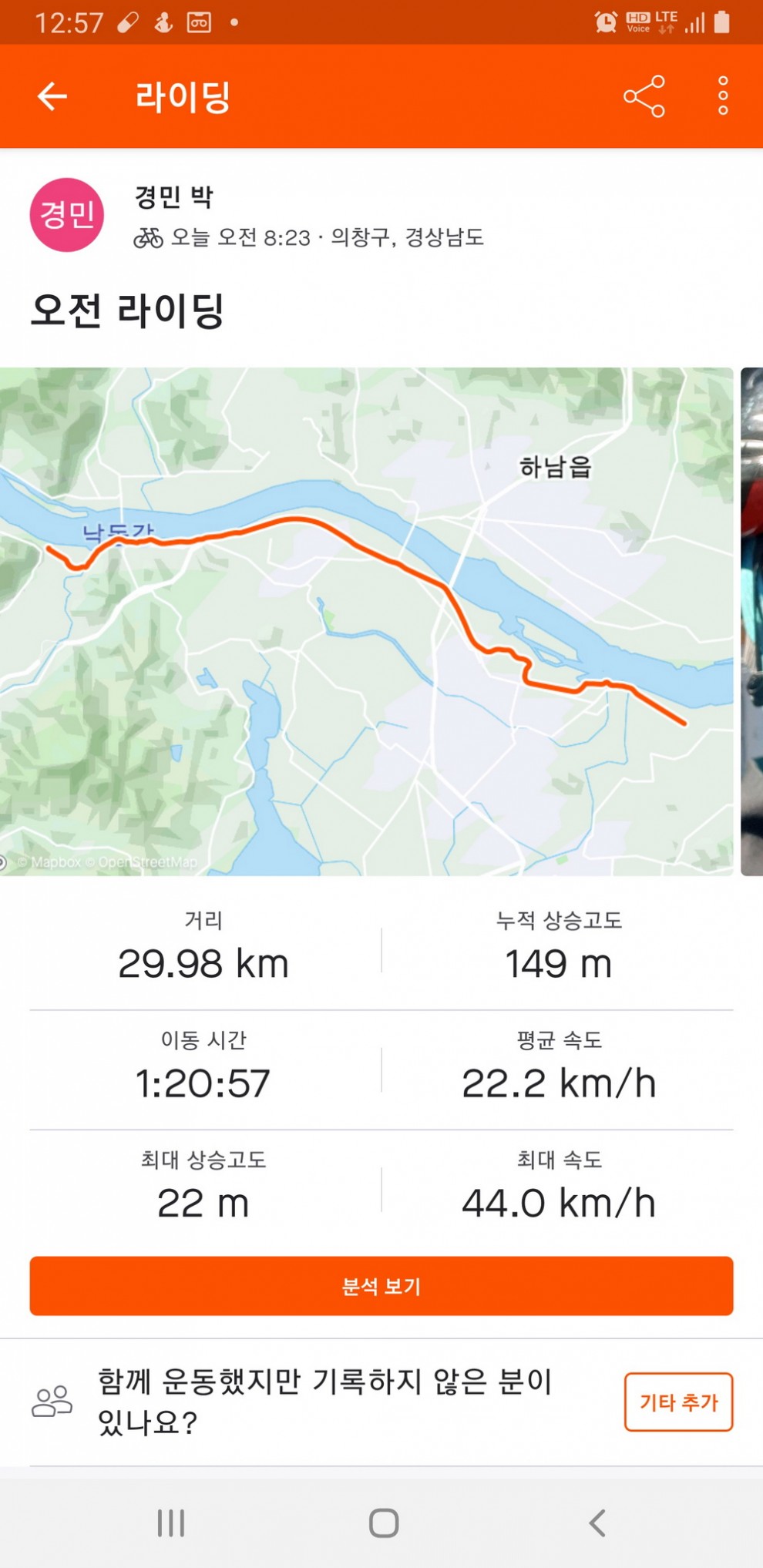Go to the phone's home screen
The height and width of the screenshot is (1568, 763).
point(383,1523)
